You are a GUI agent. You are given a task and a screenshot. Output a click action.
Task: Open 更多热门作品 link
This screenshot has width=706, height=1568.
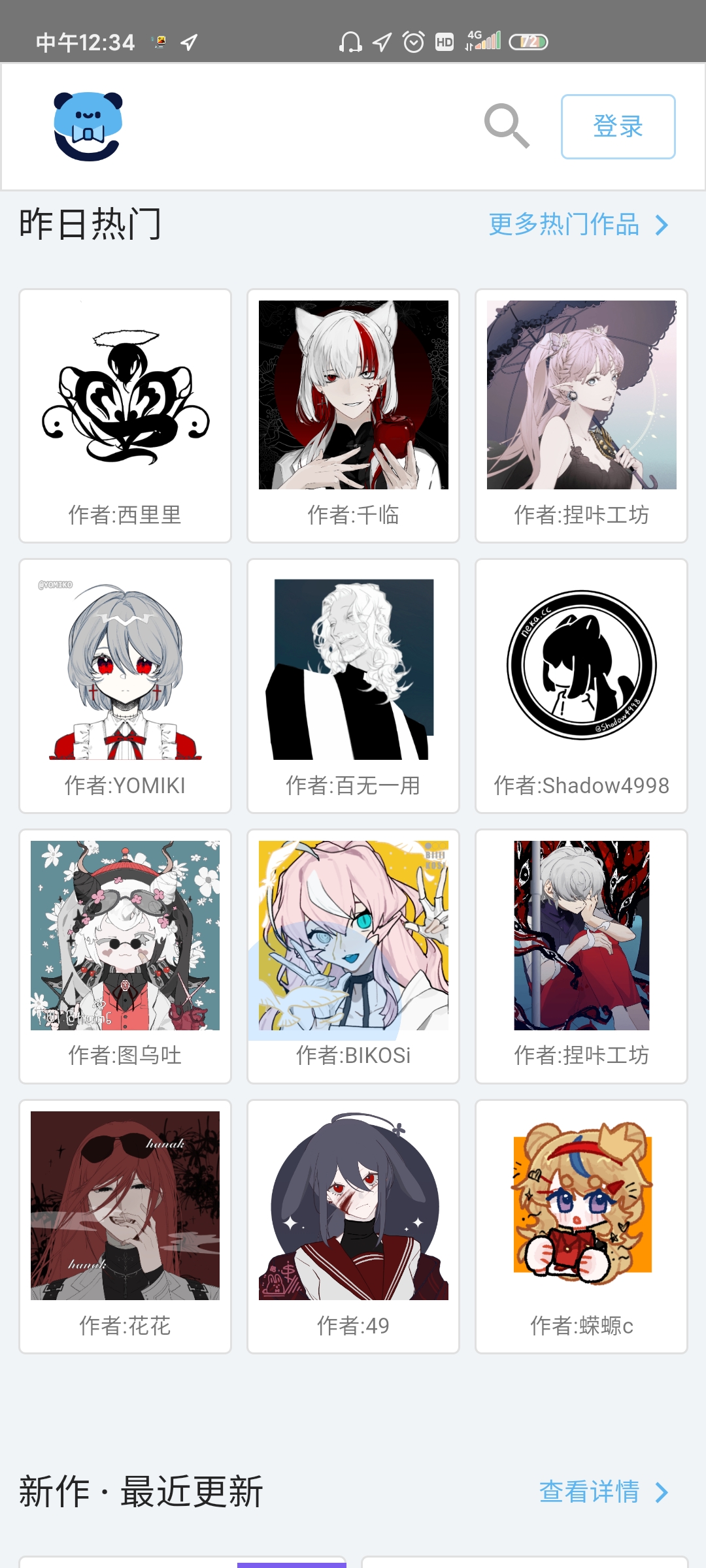tap(578, 225)
